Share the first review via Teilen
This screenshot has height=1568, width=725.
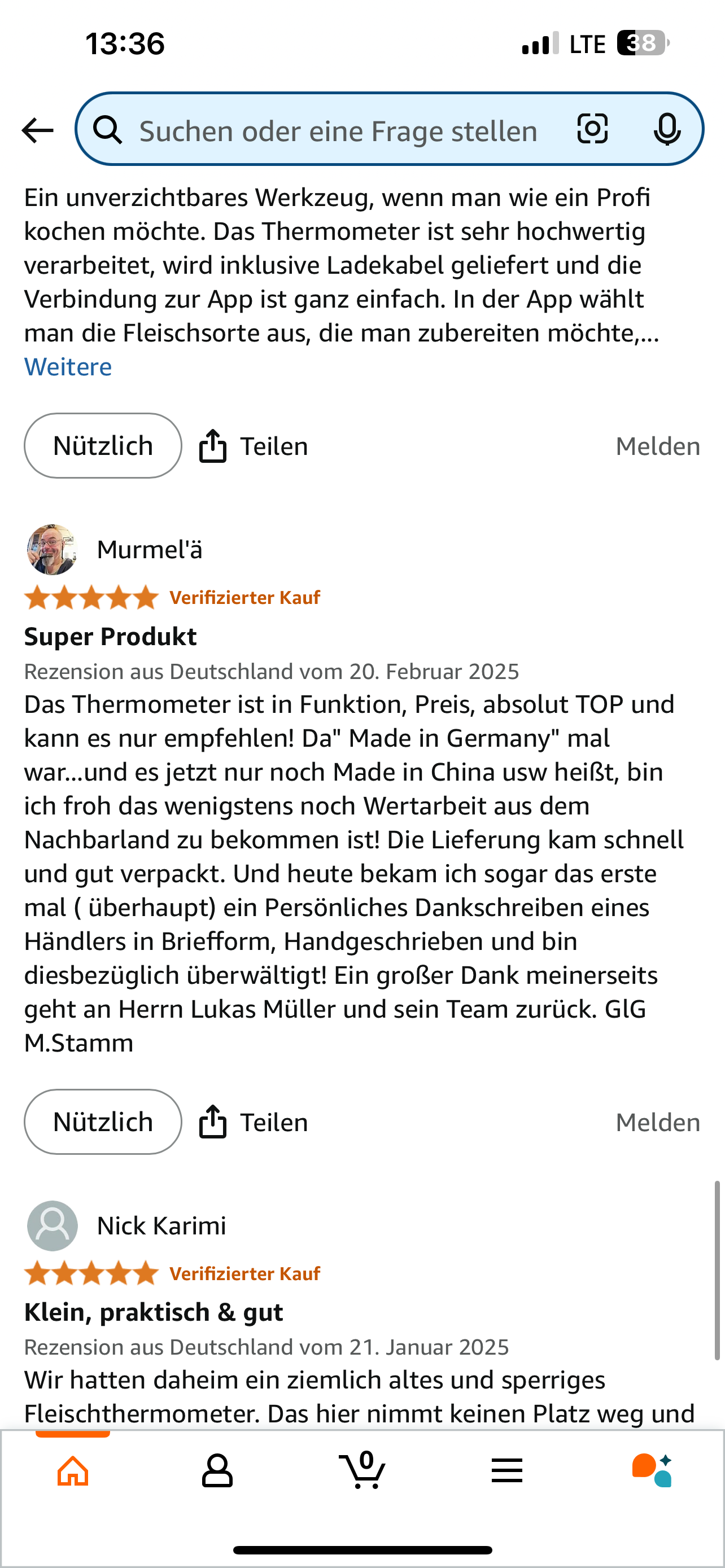(254, 446)
